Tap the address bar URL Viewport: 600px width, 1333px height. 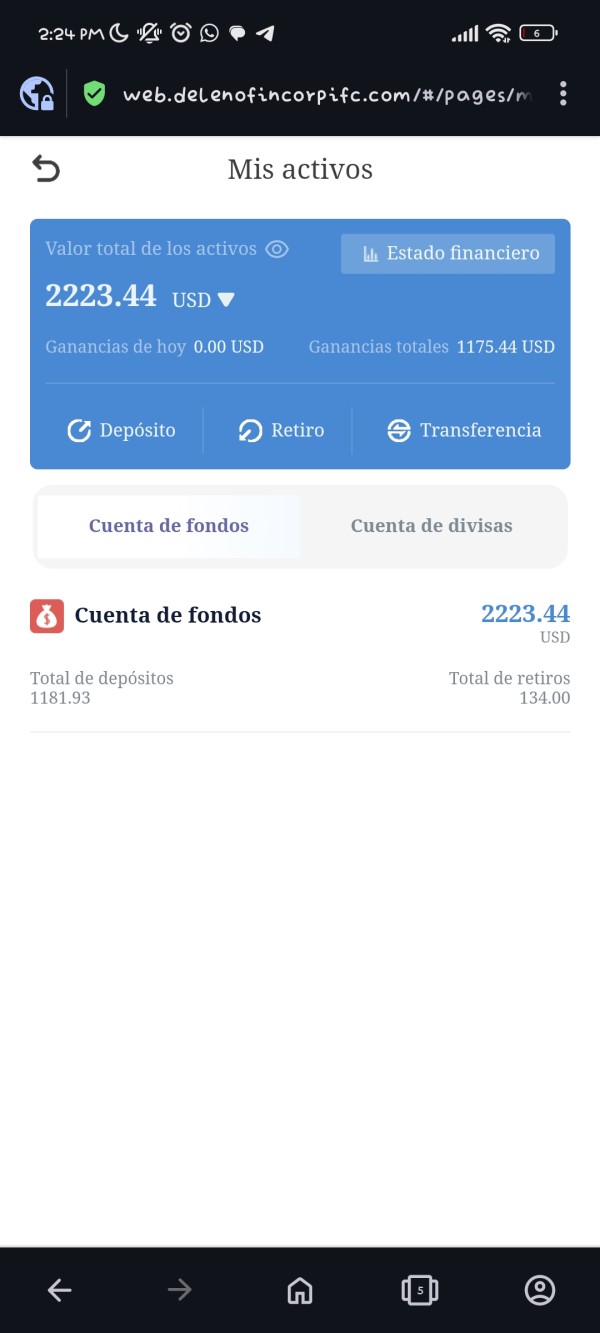click(325, 95)
